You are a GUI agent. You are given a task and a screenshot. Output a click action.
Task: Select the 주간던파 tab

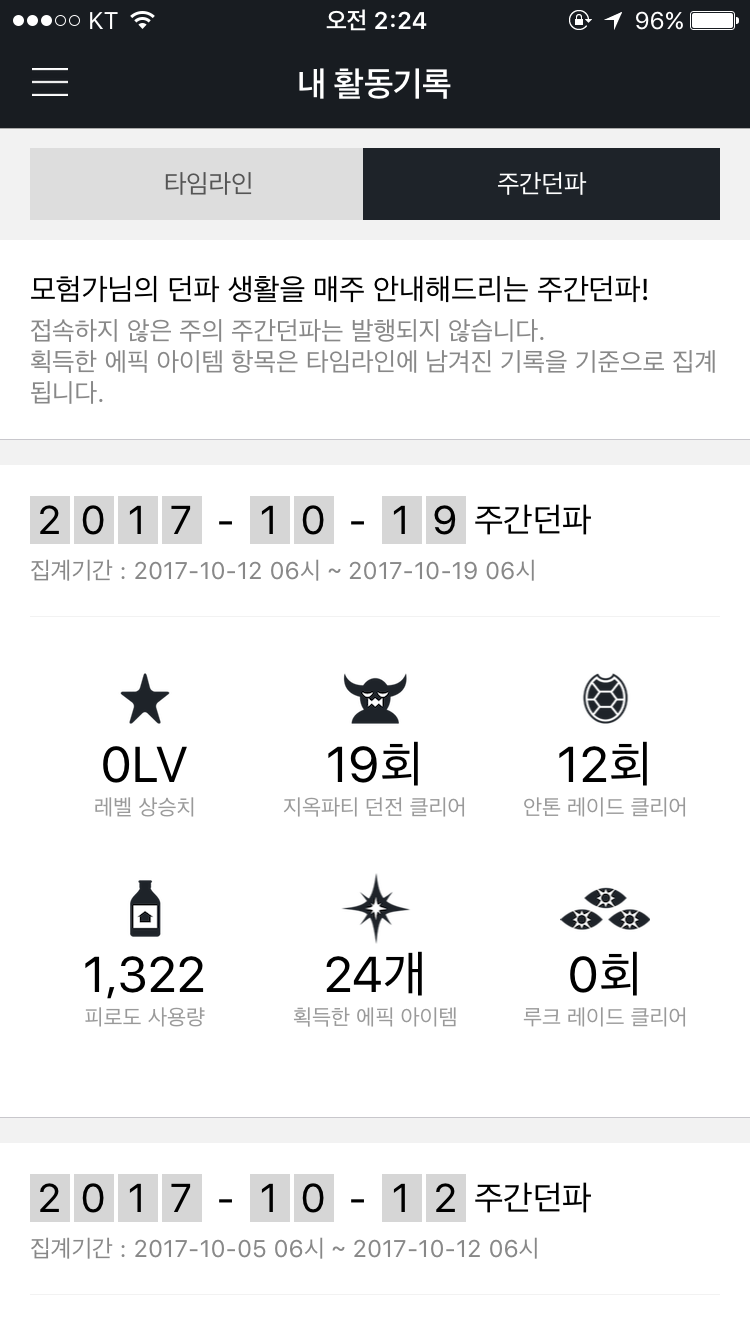pos(541,184)
